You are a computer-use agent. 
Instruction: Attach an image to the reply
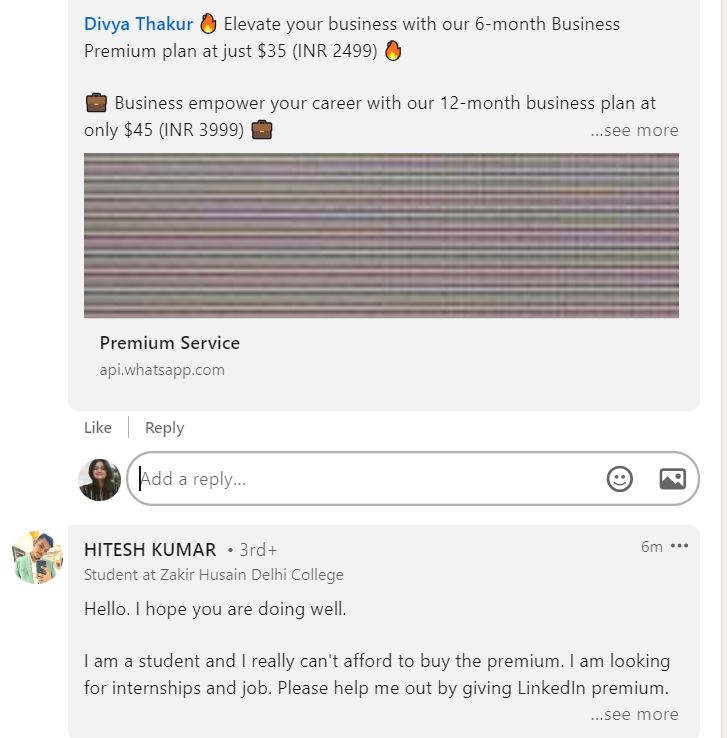[672, 479]
